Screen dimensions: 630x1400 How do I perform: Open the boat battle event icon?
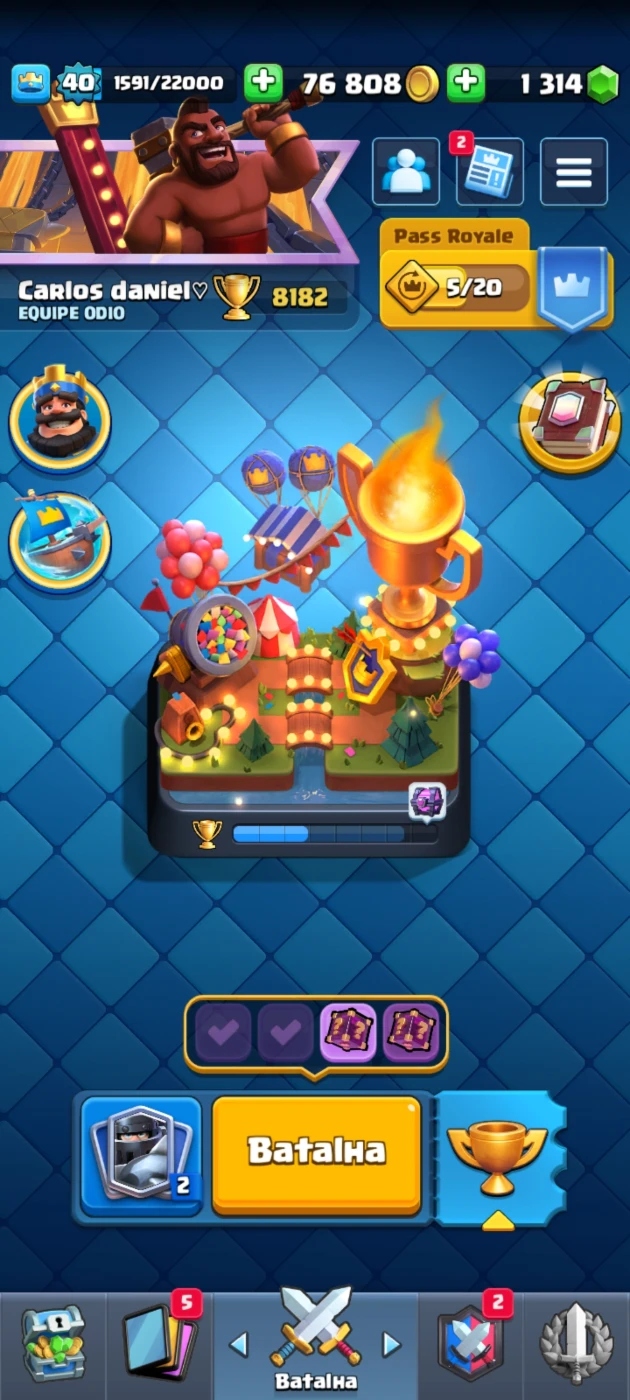(x=60, y=540)
